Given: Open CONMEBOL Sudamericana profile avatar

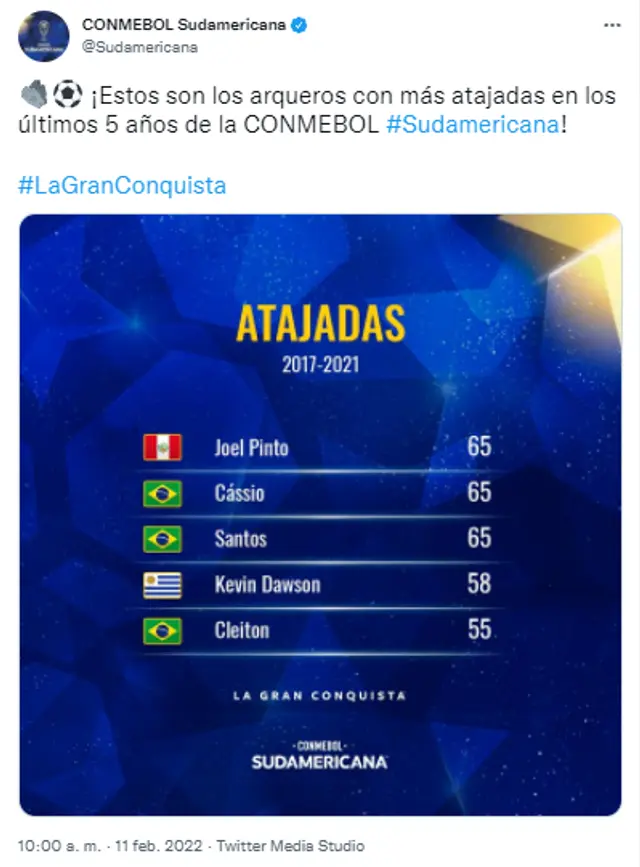Looking at the screenshot, I should (x=44, y=36).
